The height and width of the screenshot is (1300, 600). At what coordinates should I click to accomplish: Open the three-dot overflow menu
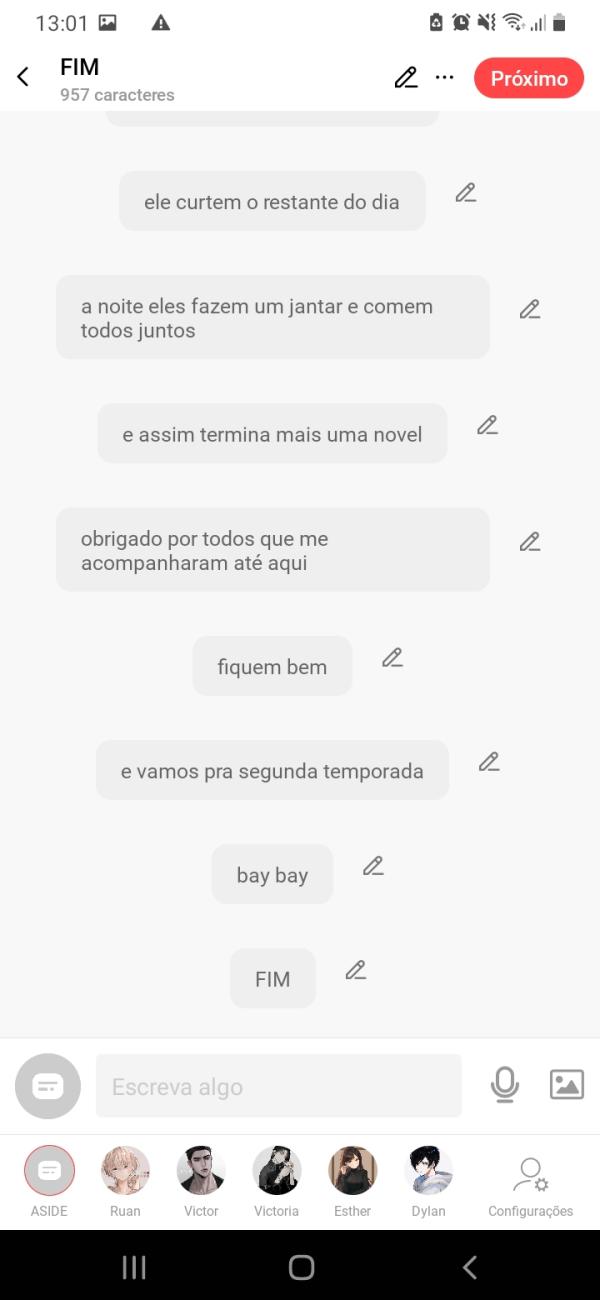pyautogui.click(x=445, y=78)
